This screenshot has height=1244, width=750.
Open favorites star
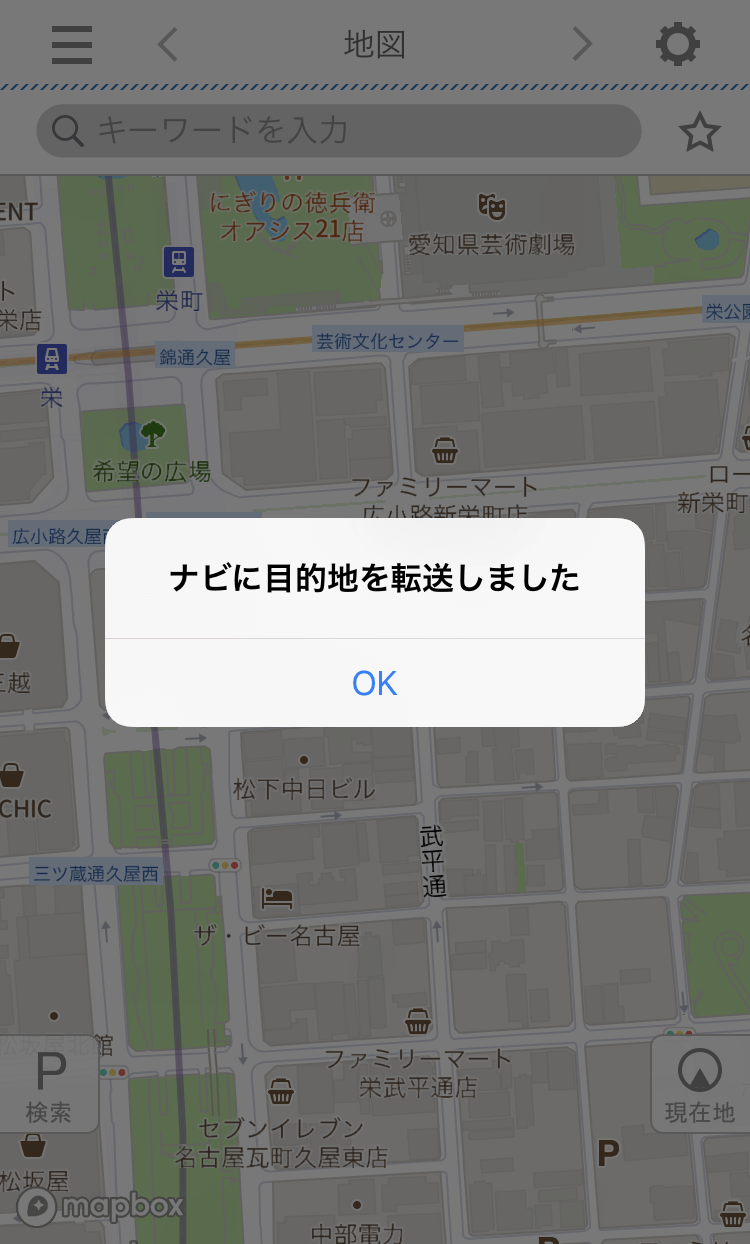(699, 132)
